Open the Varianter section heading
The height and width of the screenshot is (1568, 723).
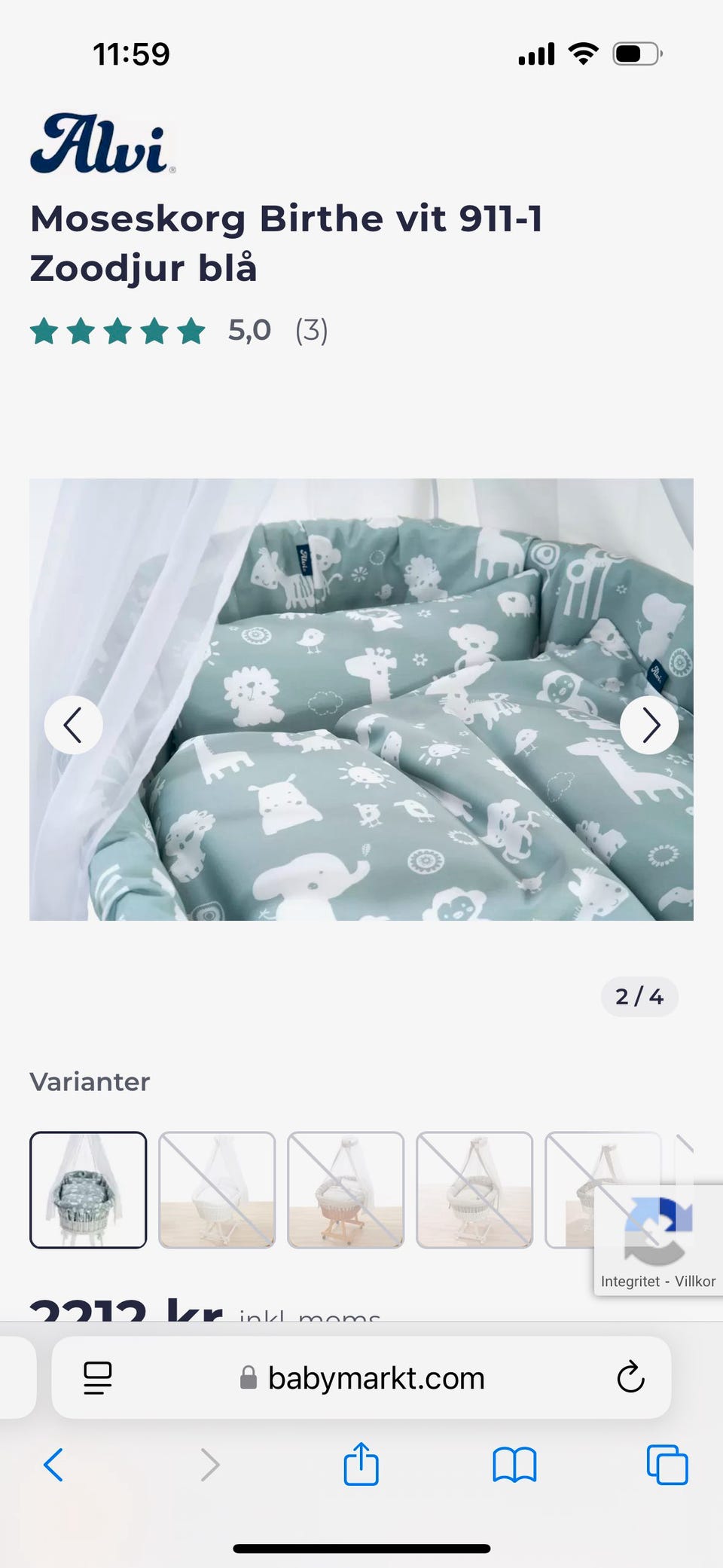(90, 1082)
